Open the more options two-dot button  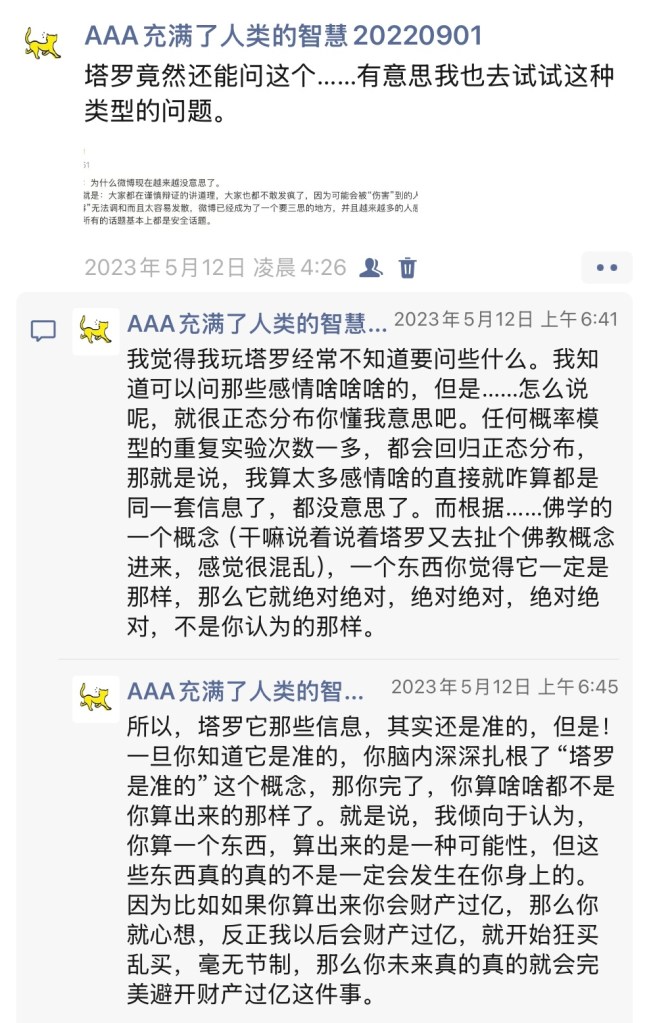(x=607, y=267)
